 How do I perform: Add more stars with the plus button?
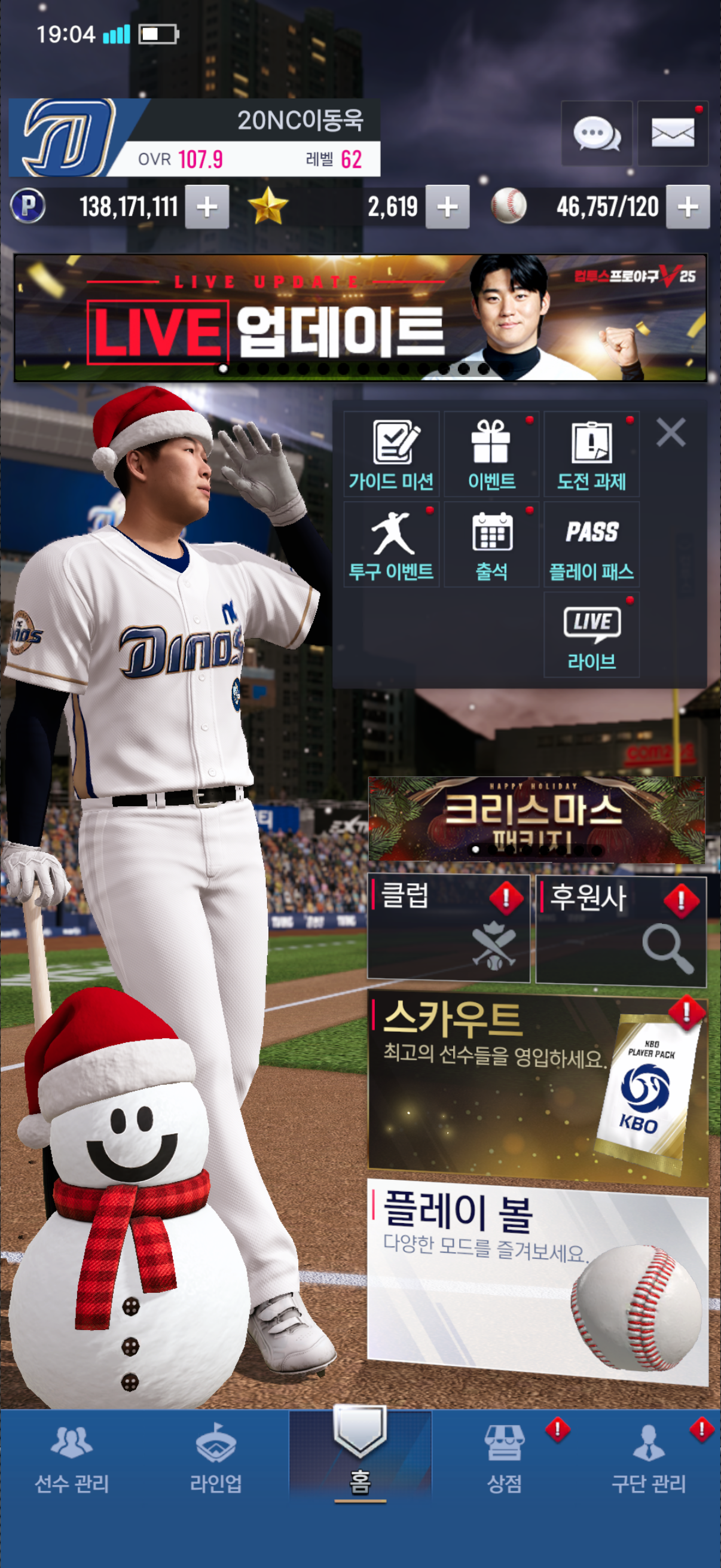tap(447, 207)
